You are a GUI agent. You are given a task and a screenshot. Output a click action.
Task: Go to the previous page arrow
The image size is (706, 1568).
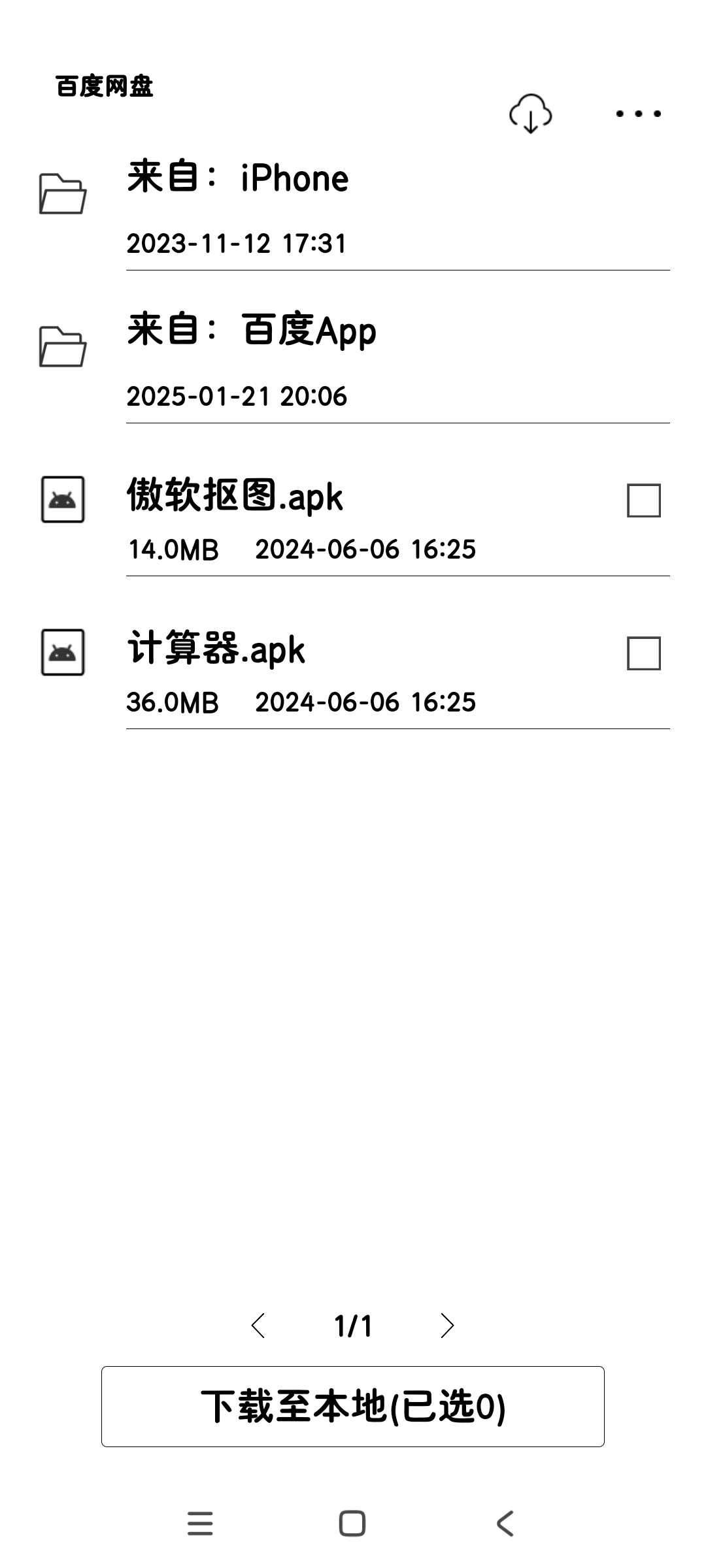[258, 1326]
